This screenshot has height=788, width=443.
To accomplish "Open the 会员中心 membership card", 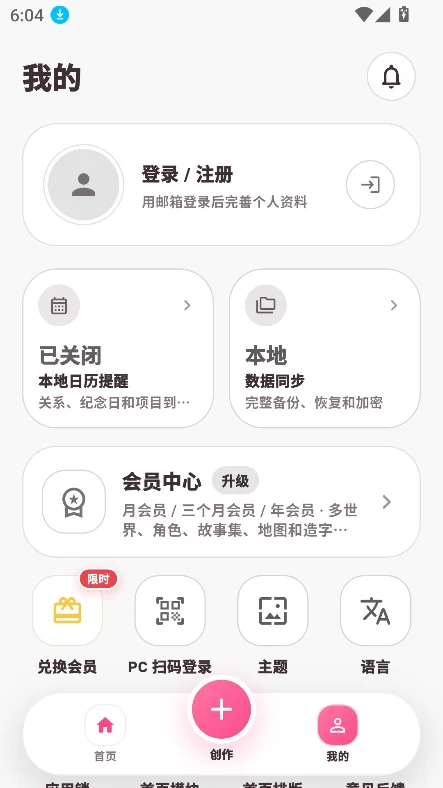I will coord(222,502).
